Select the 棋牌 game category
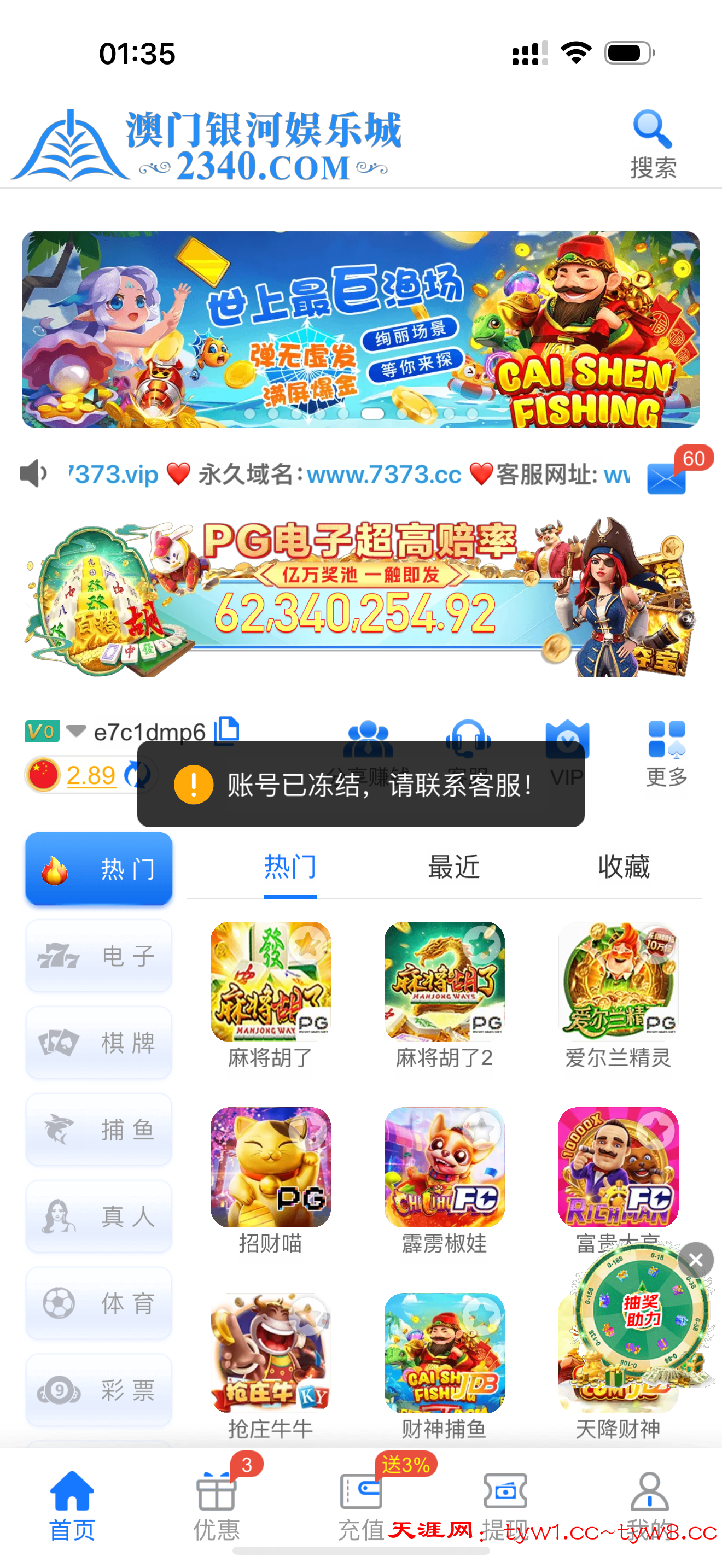This screenshot has height=1568, width=722. pyautogui.click(x=98, y=1043)
